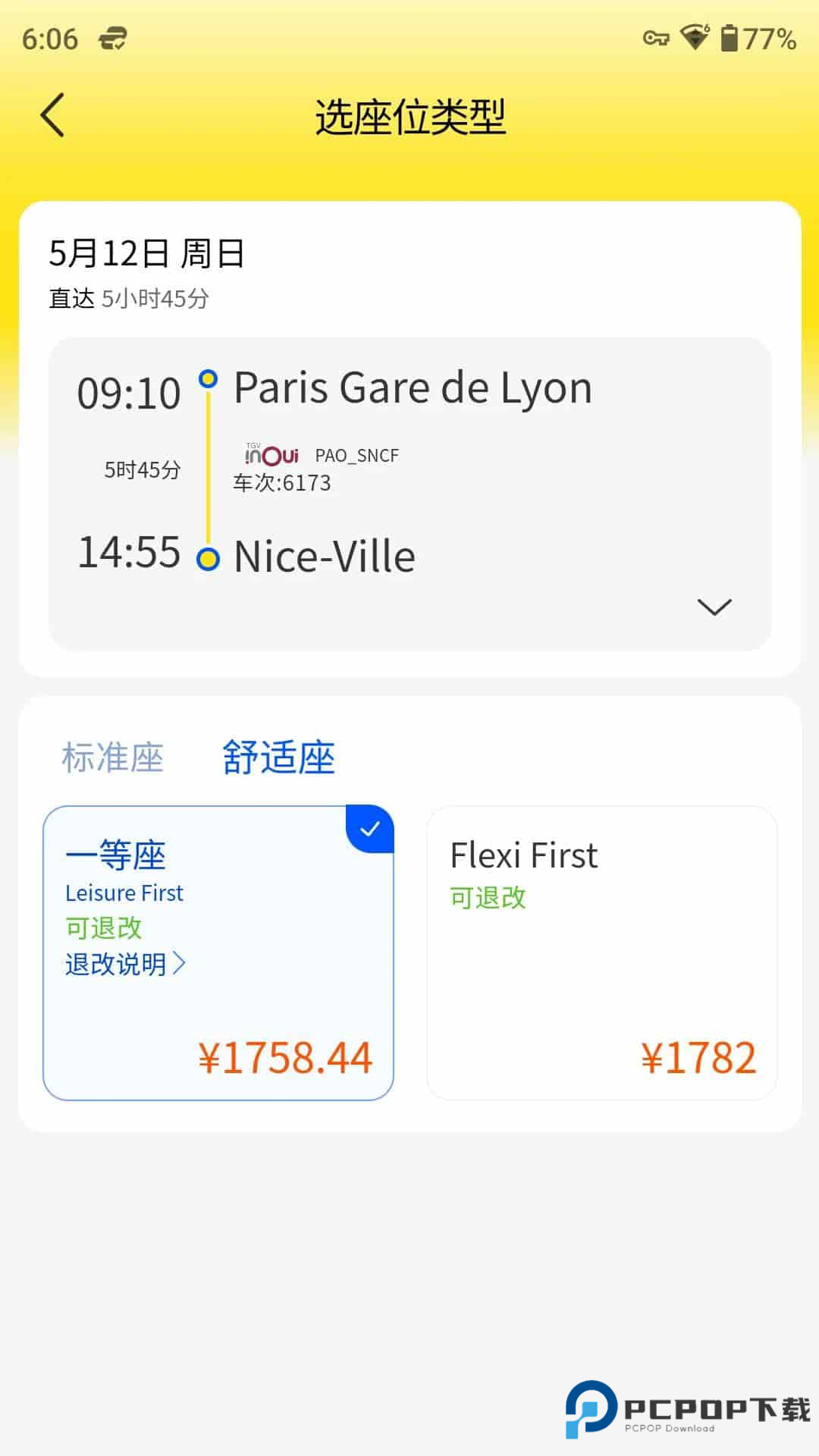Click the blue departure station dot
Viewport: 819px width, 1456px height.
click(208, 377)
